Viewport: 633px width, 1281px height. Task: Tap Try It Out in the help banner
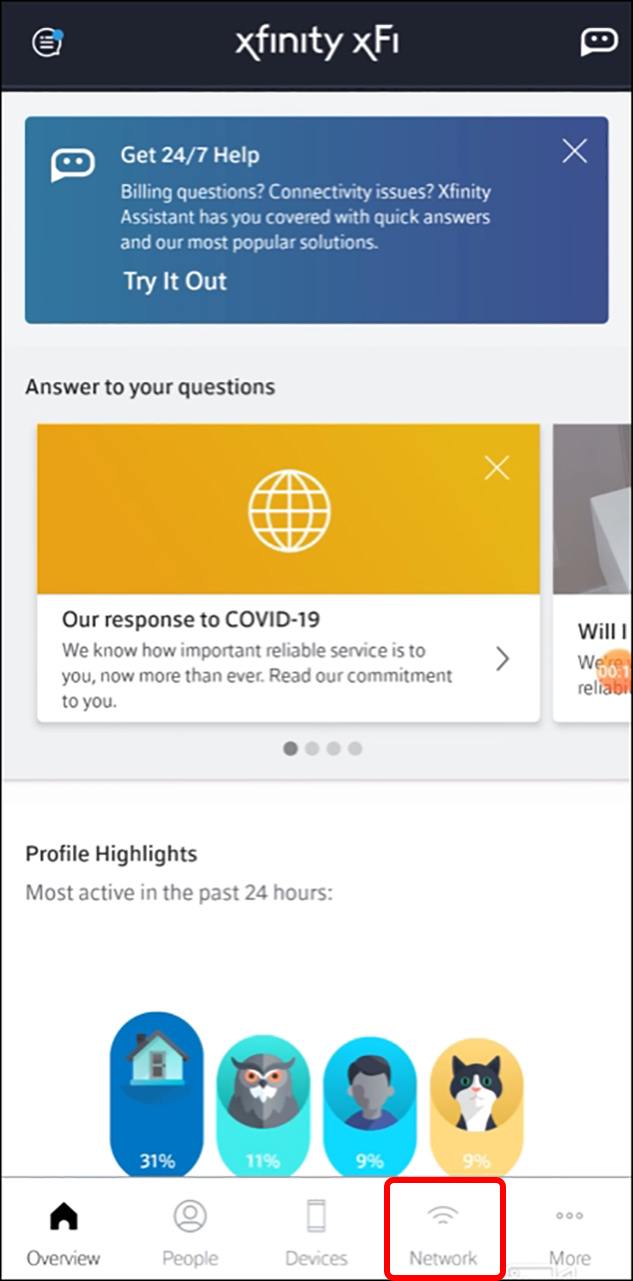tap(175, 281)
